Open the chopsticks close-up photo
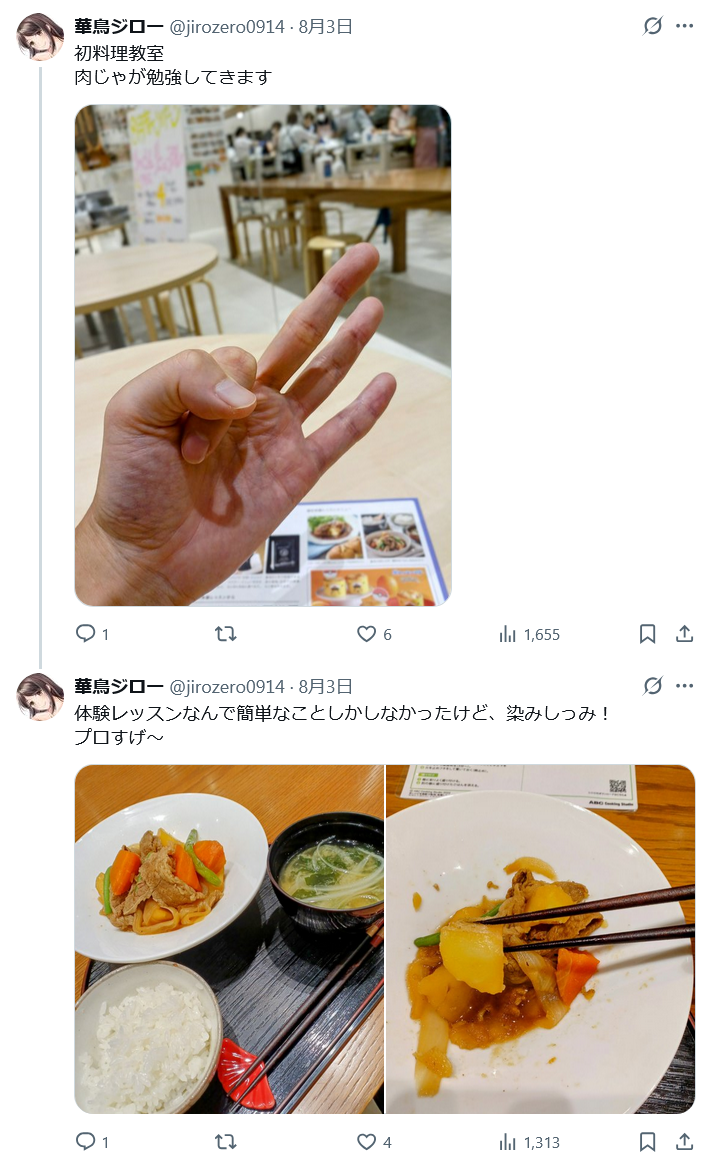 pos(540,939)
